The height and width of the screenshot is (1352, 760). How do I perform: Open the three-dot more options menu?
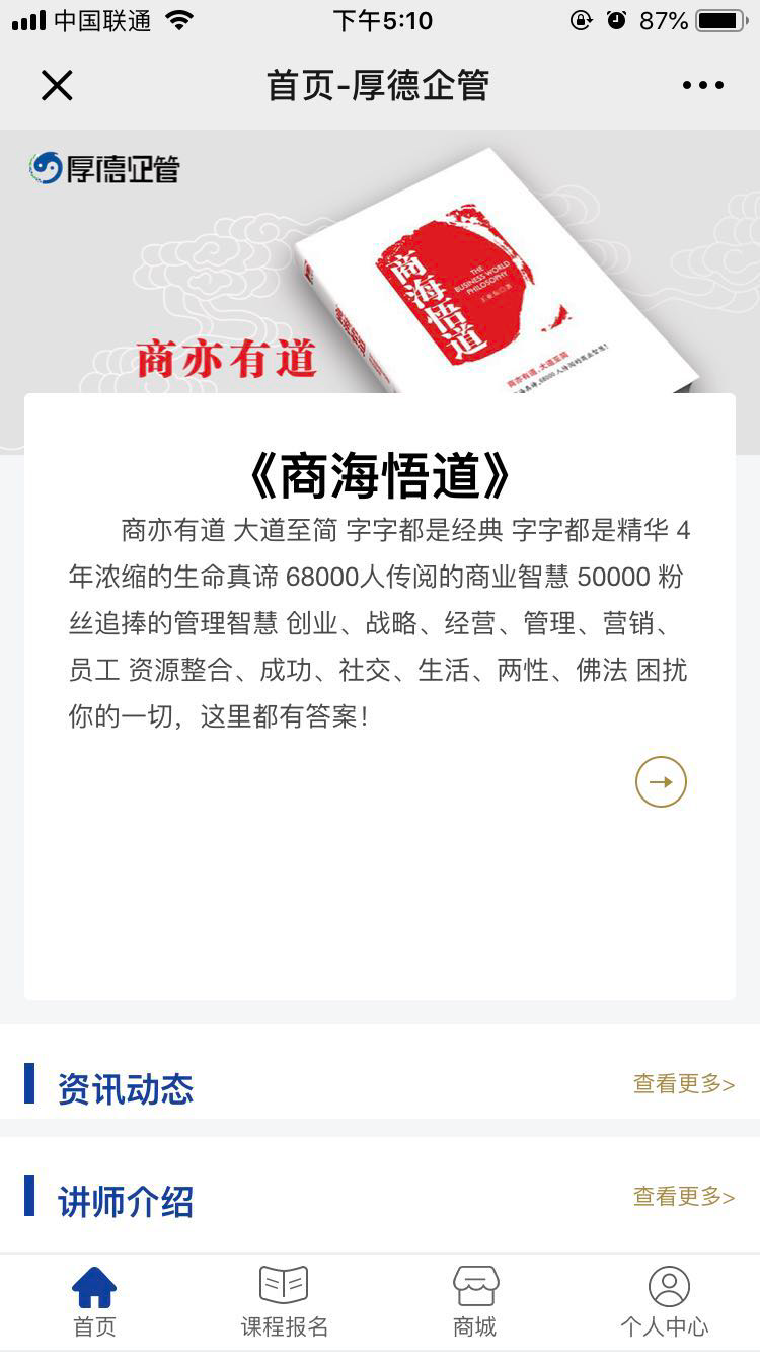(703, 86)
